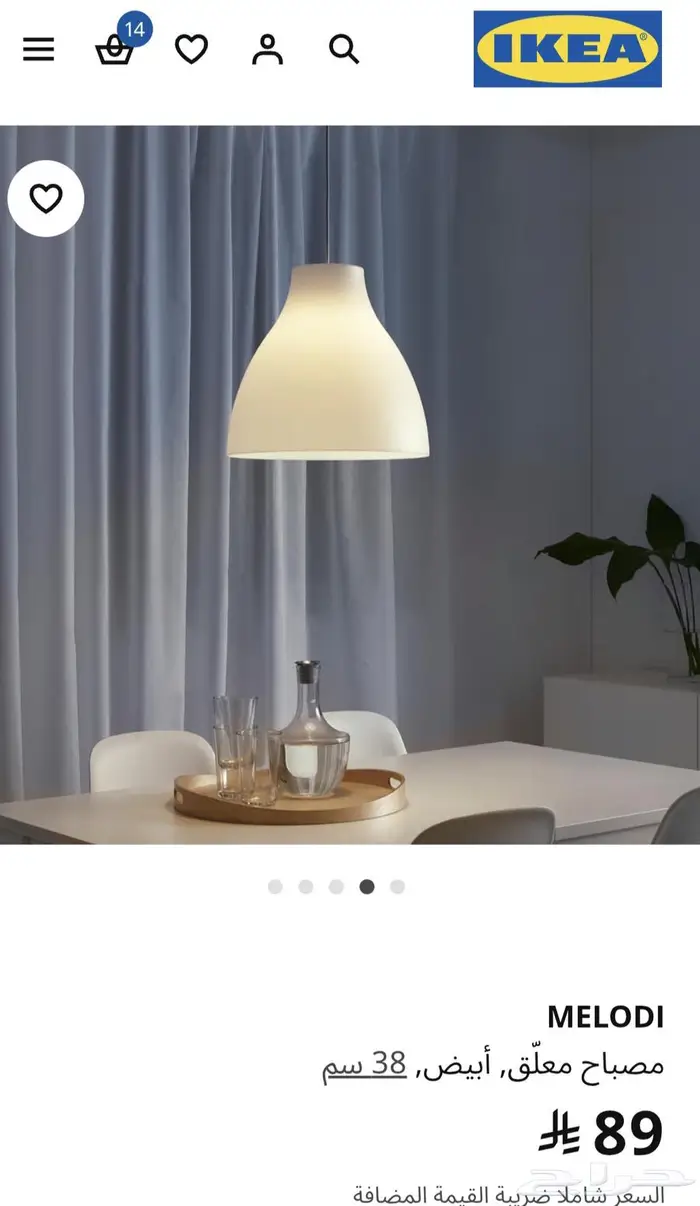The width and height of the screenshot is (700, 1206).
Task: Go to the IKEA home page logo
Action: 567,49
